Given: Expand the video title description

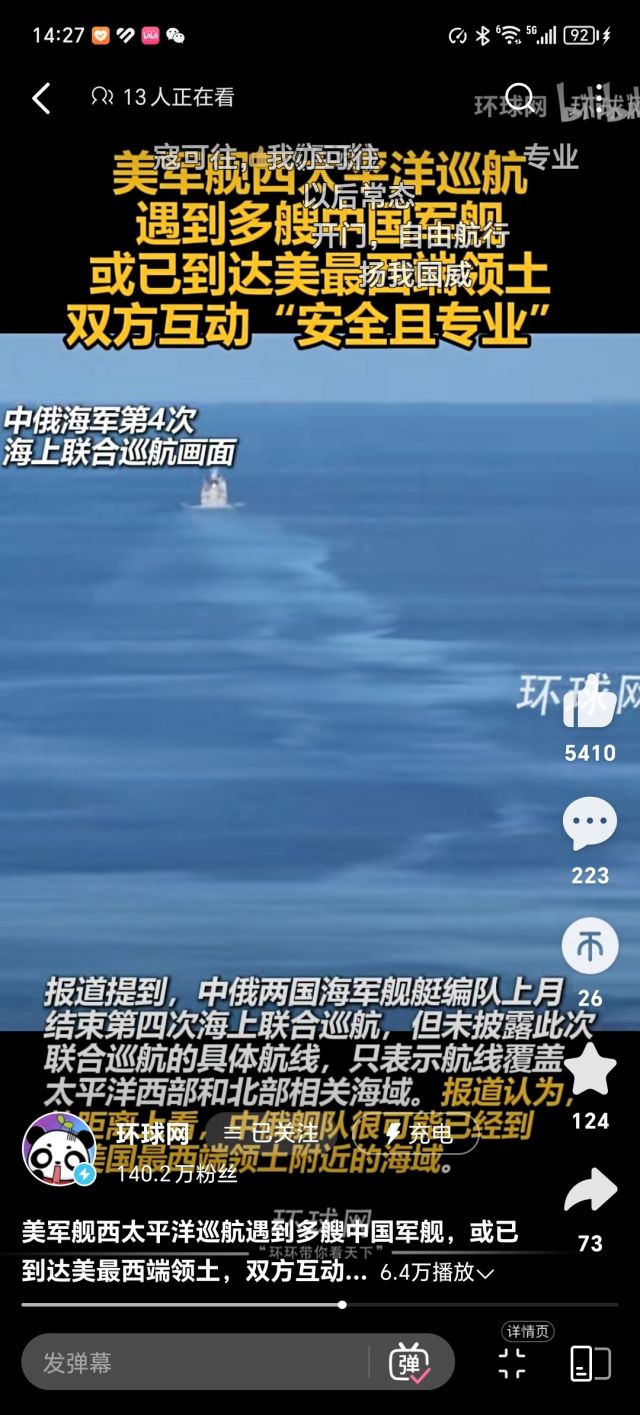Looking at the screenshot, I should [x=485, y=1273].
